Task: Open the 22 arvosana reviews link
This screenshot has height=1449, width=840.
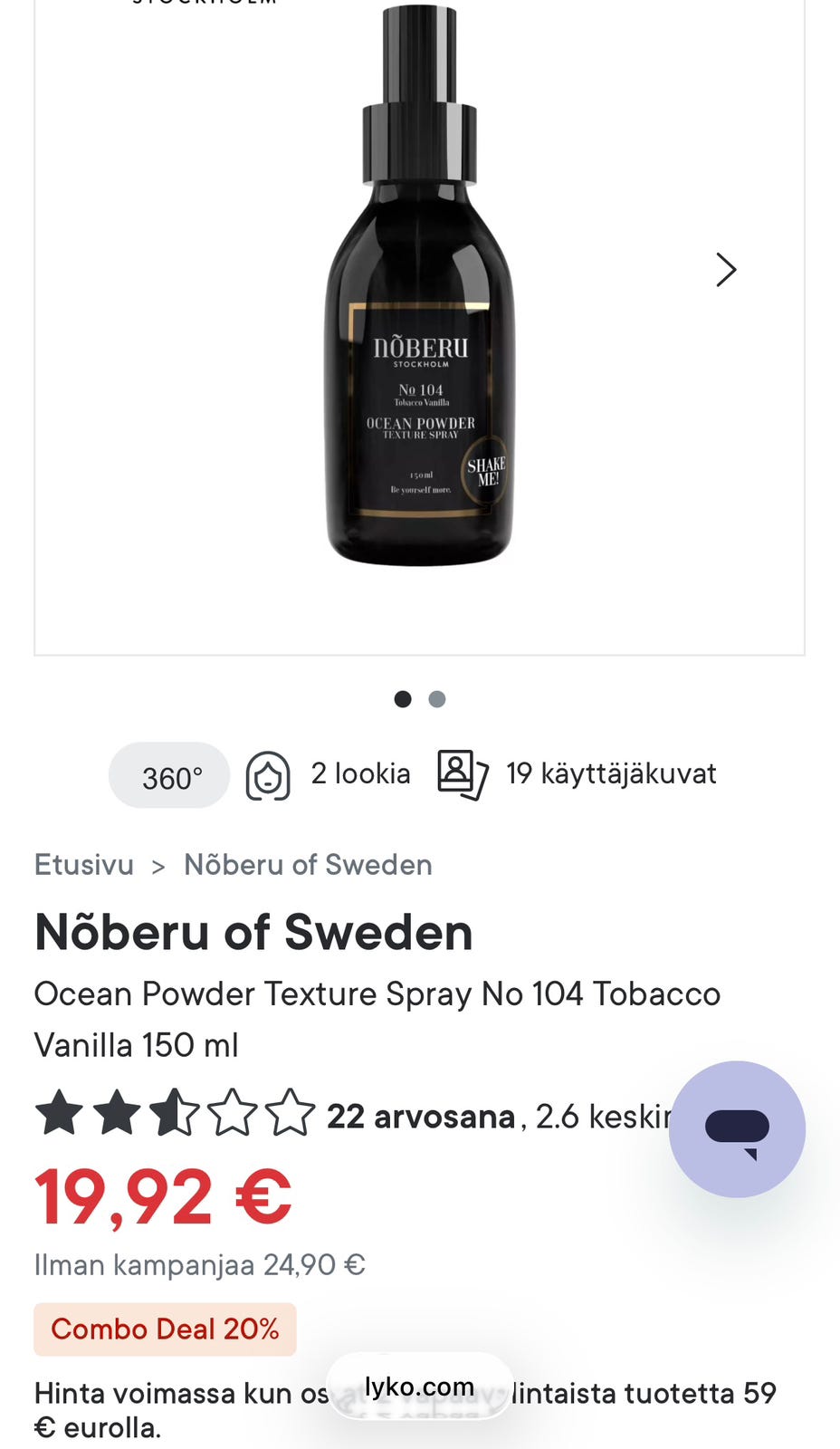Action: pos(419,1117)
